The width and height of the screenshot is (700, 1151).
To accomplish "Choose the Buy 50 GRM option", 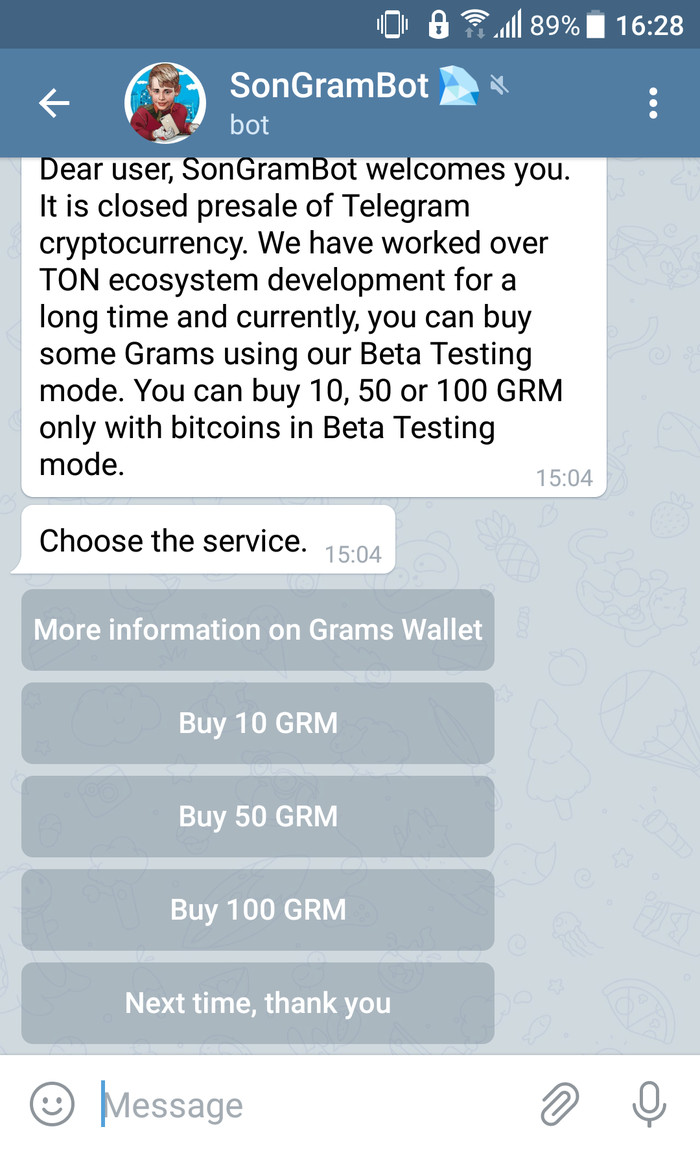I will (x=258, y=816).
